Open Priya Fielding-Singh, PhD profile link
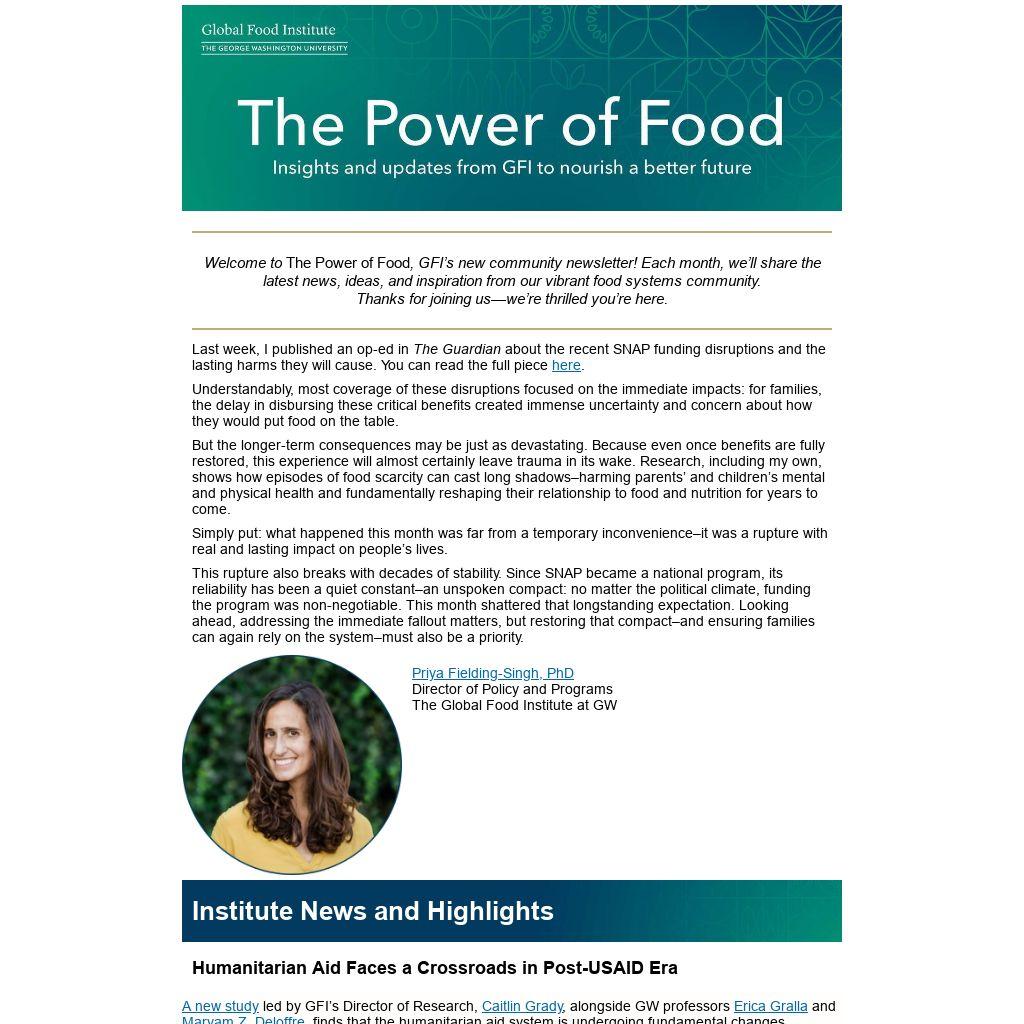The width and height of the screenshot is (1024, 1024). click(492, 674)
